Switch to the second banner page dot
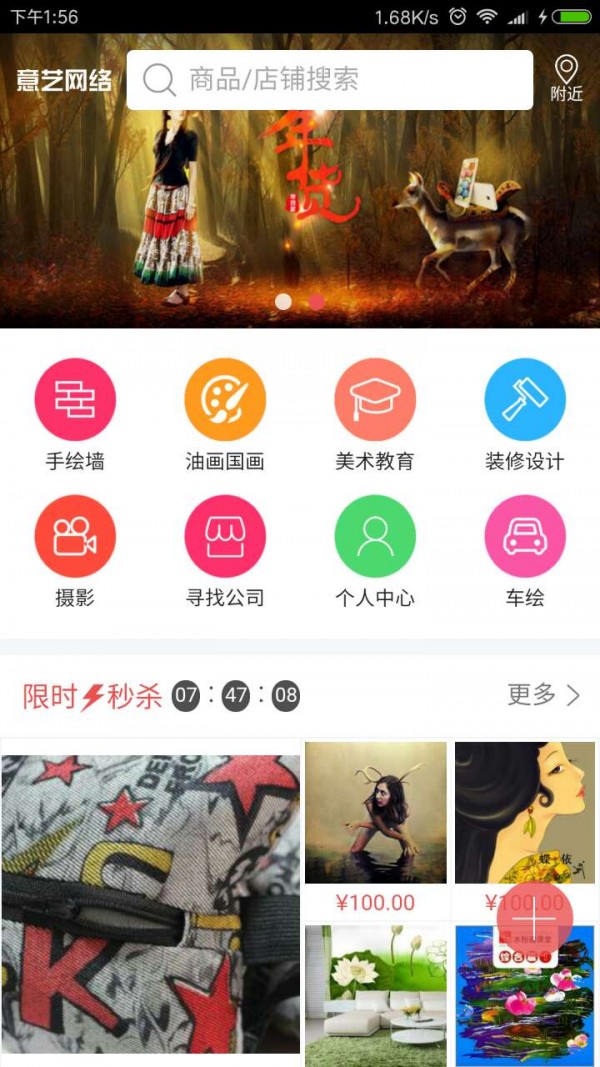This screenshot has width=600, height=1067. coord(317,301)
